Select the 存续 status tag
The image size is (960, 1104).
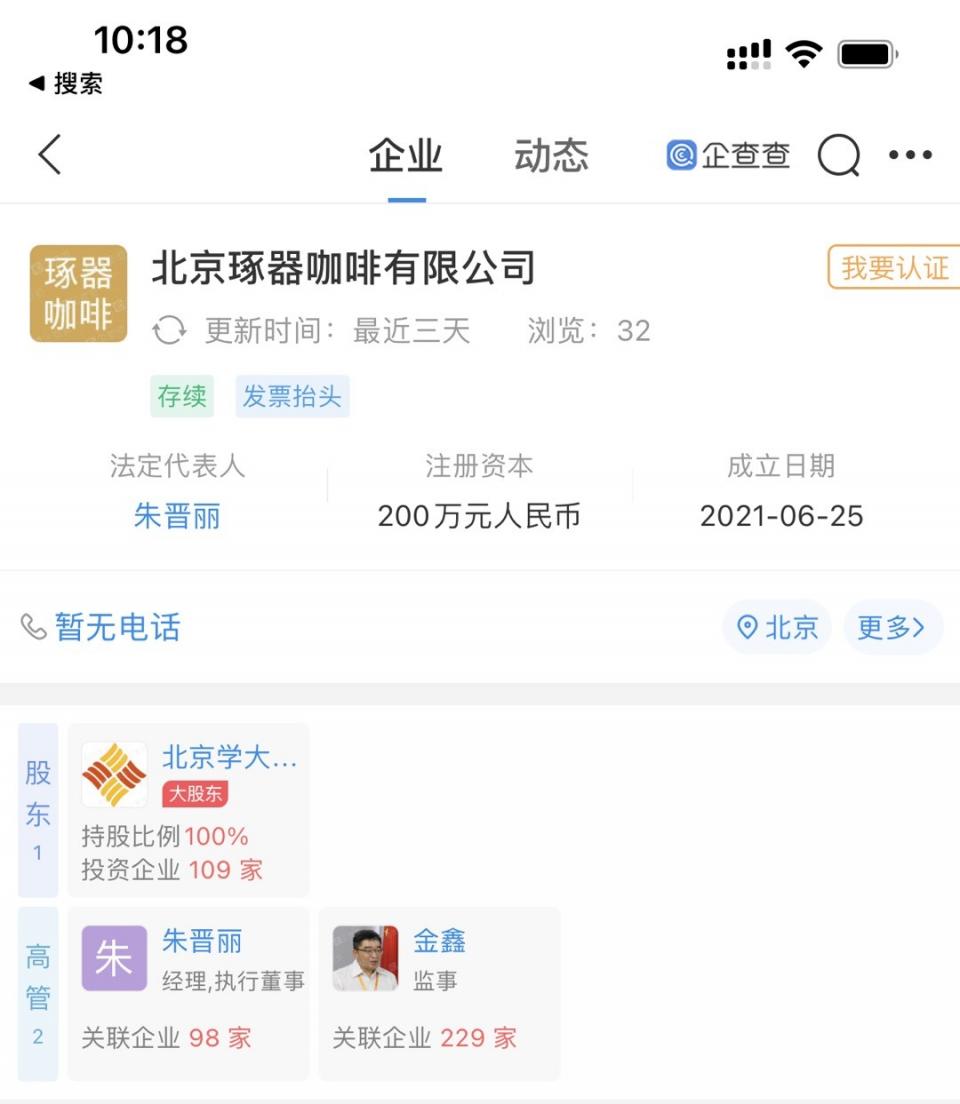[181, 397]
